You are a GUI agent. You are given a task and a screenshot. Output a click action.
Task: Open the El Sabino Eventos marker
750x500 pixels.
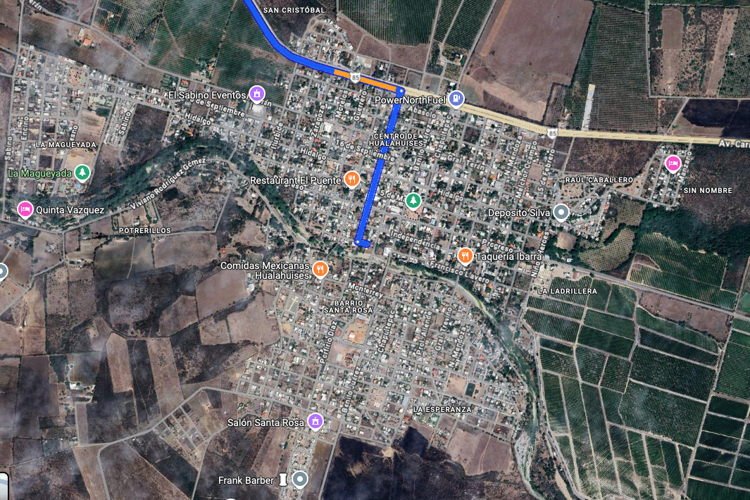pyautogui.click(x=257, y=94)
